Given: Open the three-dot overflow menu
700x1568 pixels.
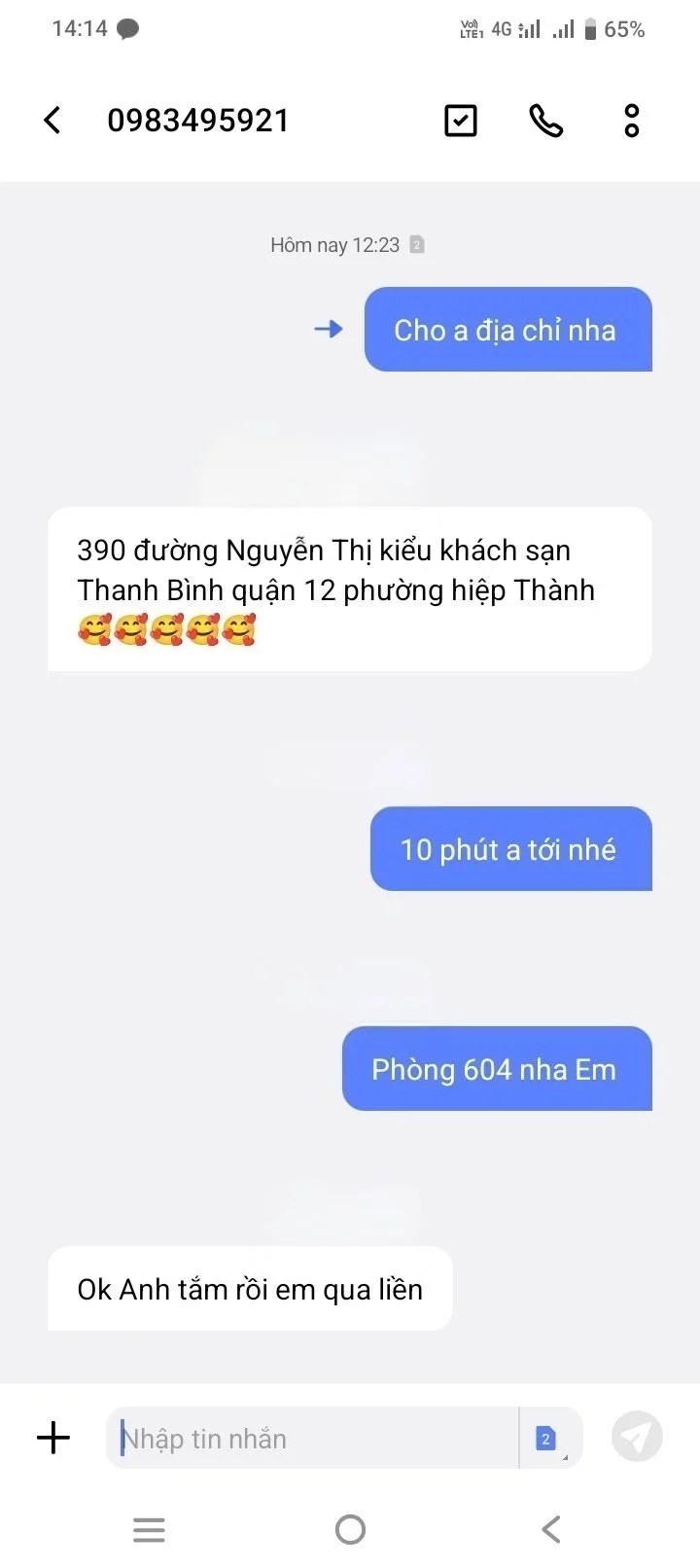Looking at the screenshot, I should click(632, 121).
